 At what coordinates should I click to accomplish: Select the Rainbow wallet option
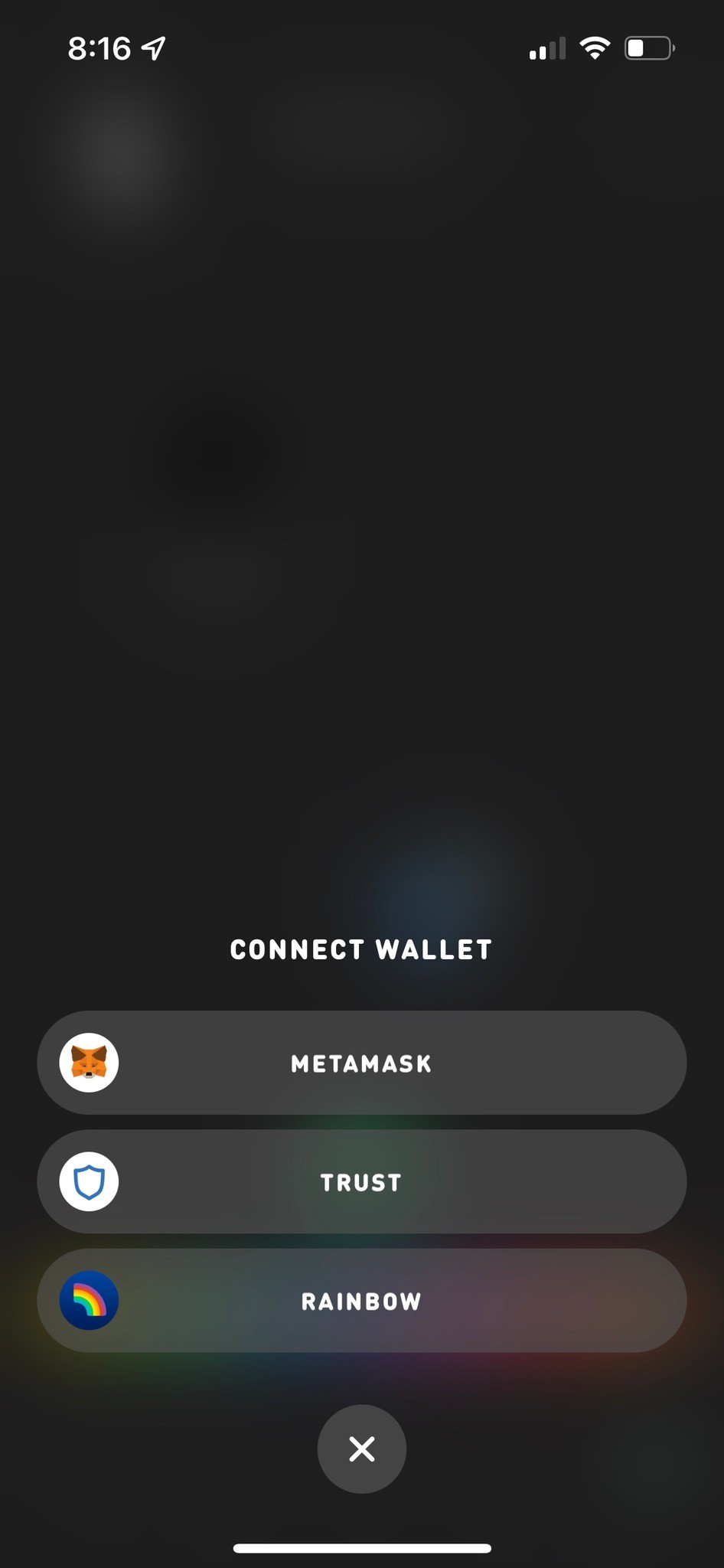361,1301
